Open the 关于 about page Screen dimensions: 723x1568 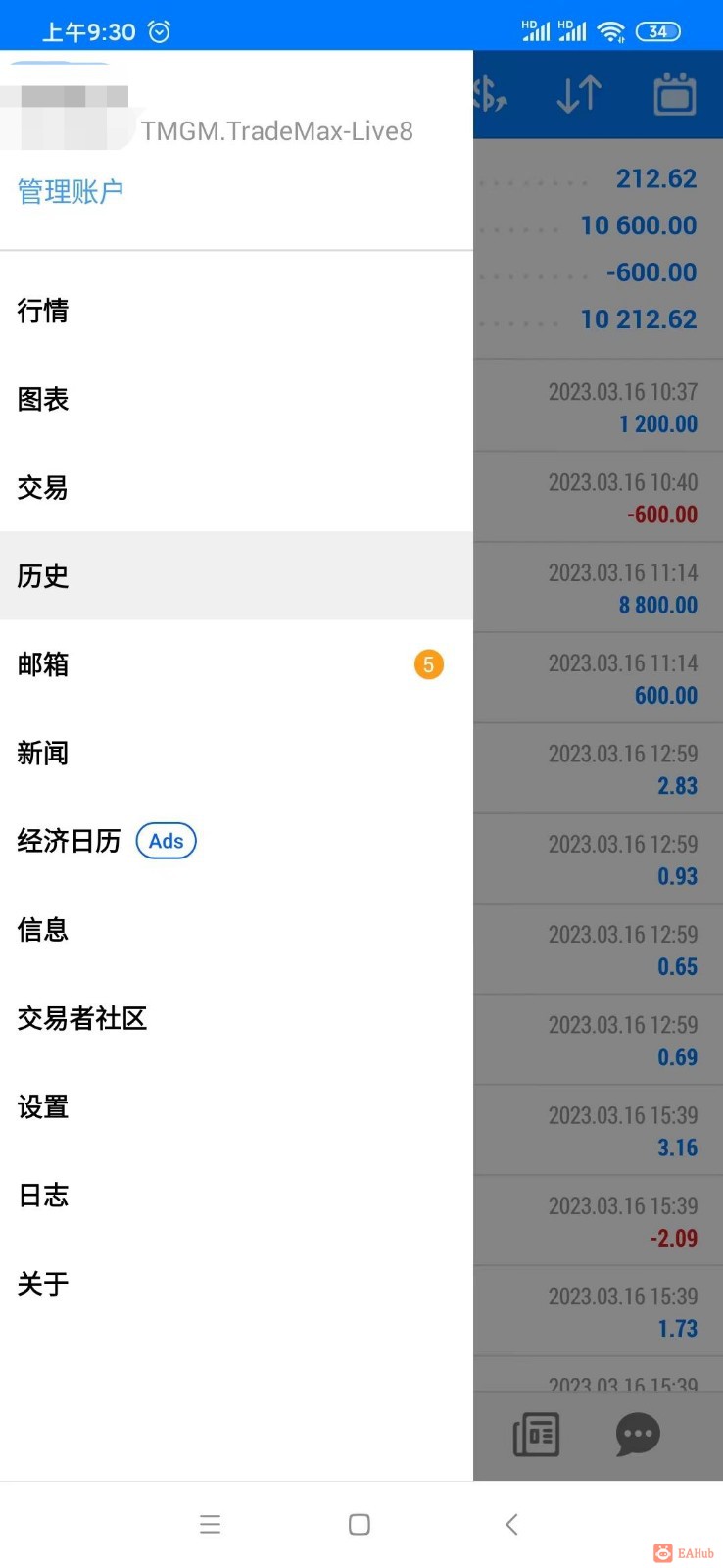pyautogui.click(x=43, y=1283)
